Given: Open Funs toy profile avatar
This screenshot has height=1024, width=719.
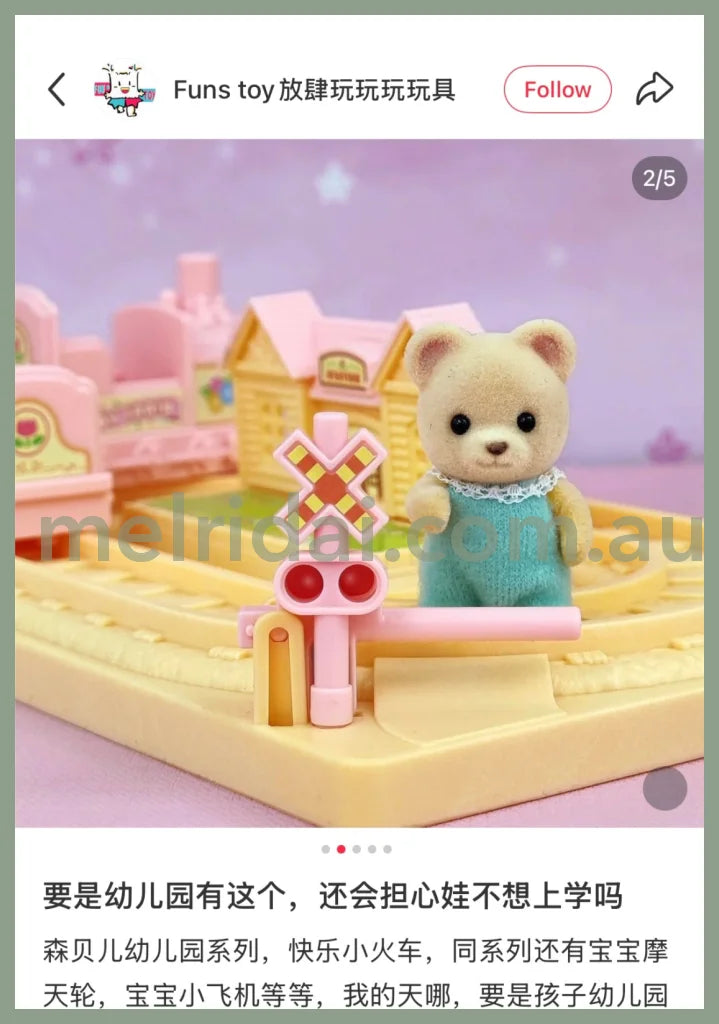Looking at the screenshot, I should point(126,90).
